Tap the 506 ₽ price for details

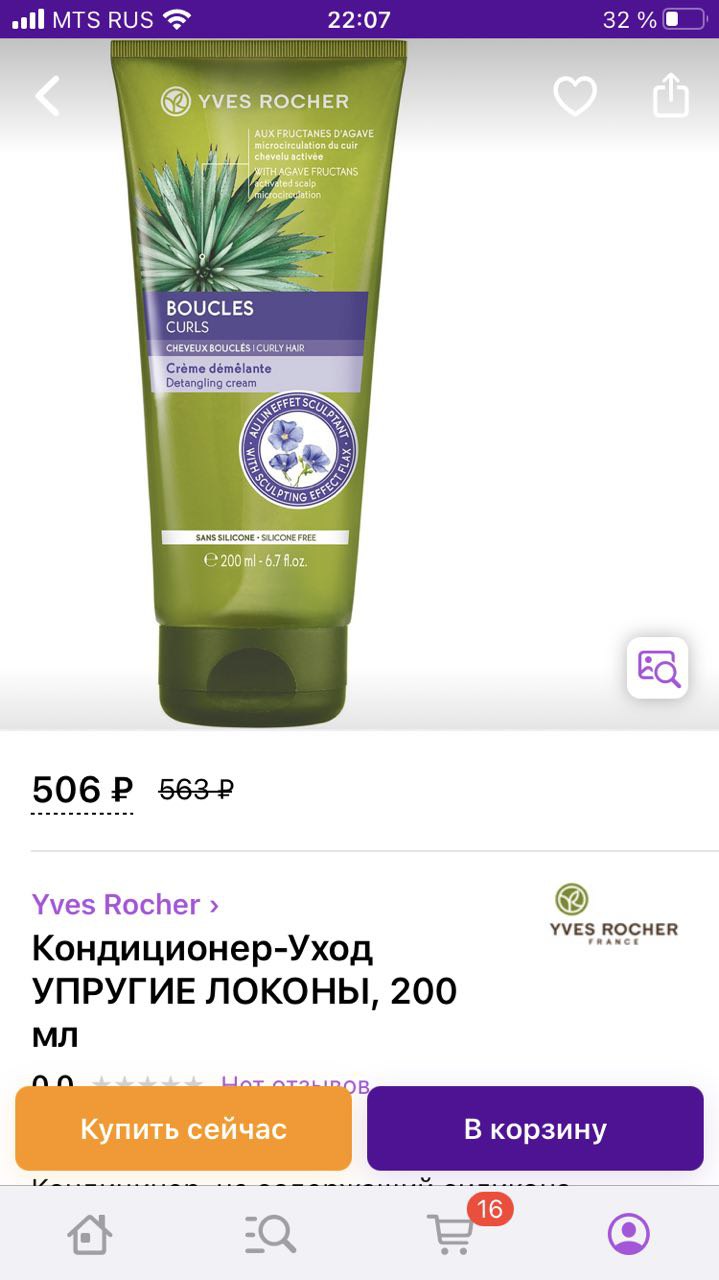[x=82, y=790]
